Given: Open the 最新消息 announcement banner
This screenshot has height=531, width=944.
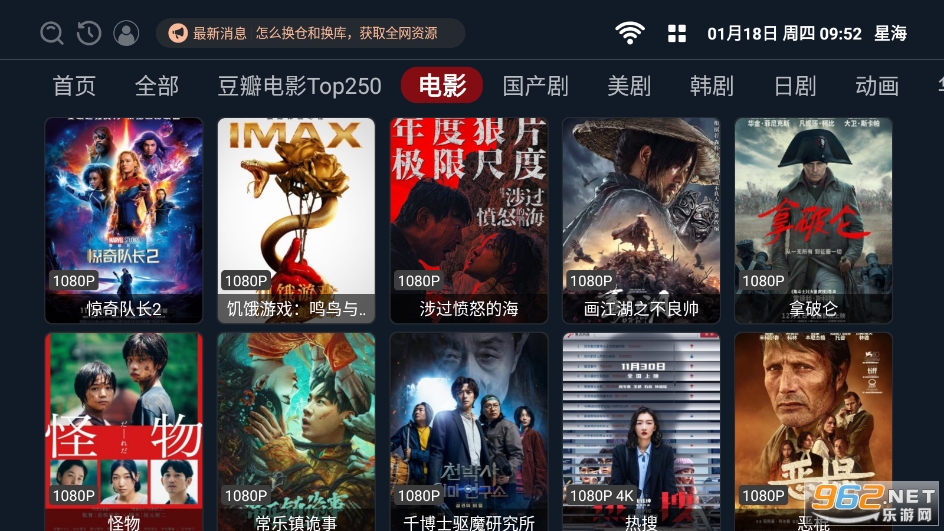Looking at the screenshot, I should (x=310, y=33).
